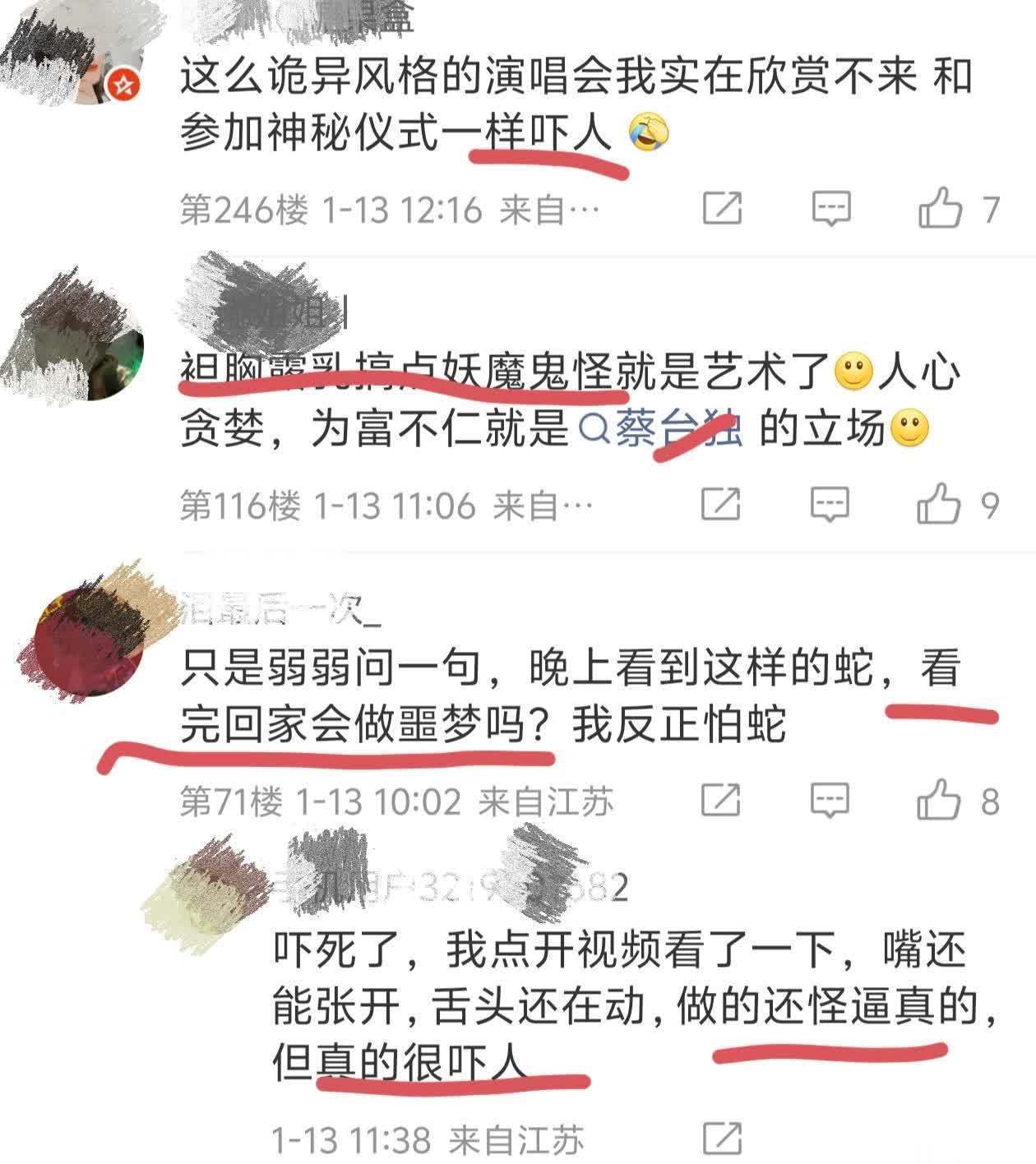Share the comment on floor 246
This screenshot has width=1036, height=1164.
722,209
